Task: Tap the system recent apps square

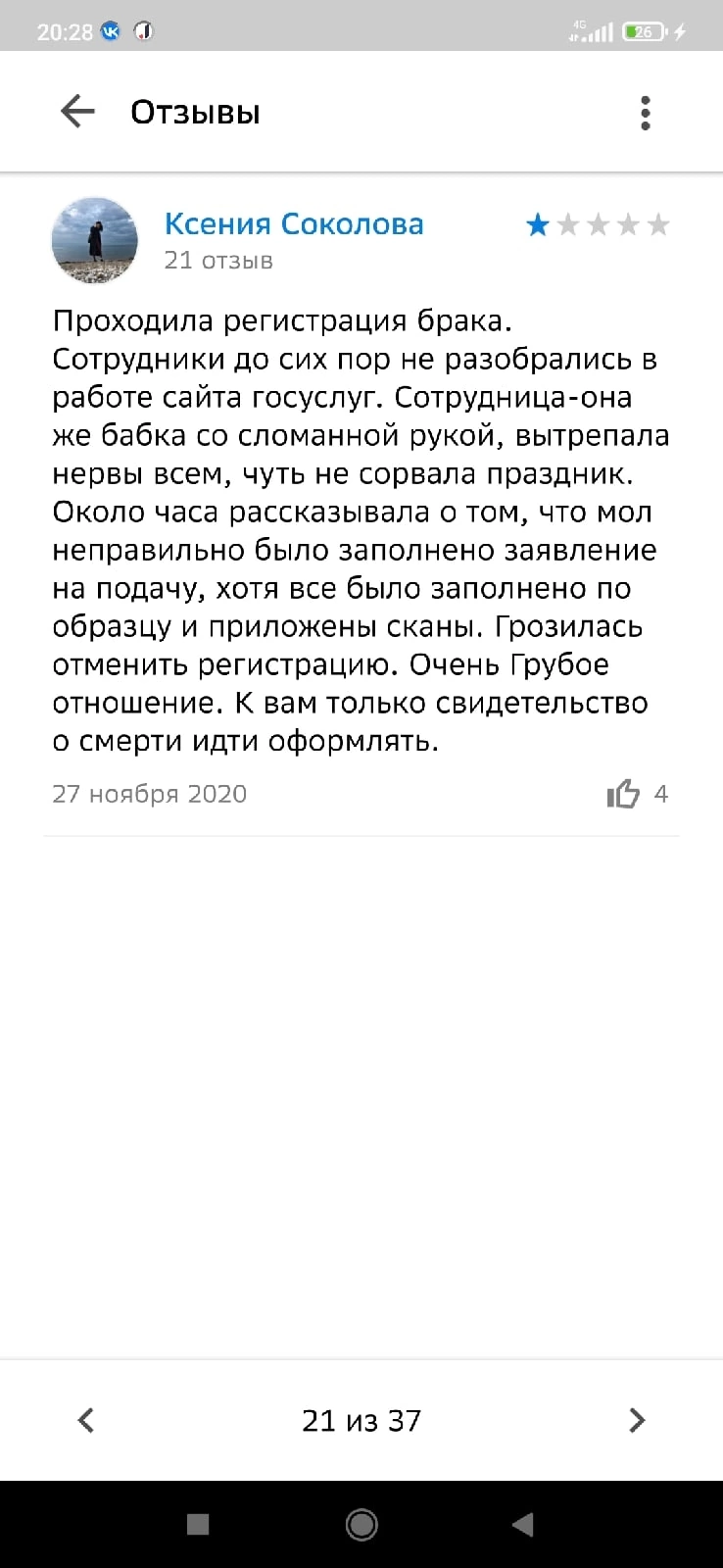Action: [198, 1524]
